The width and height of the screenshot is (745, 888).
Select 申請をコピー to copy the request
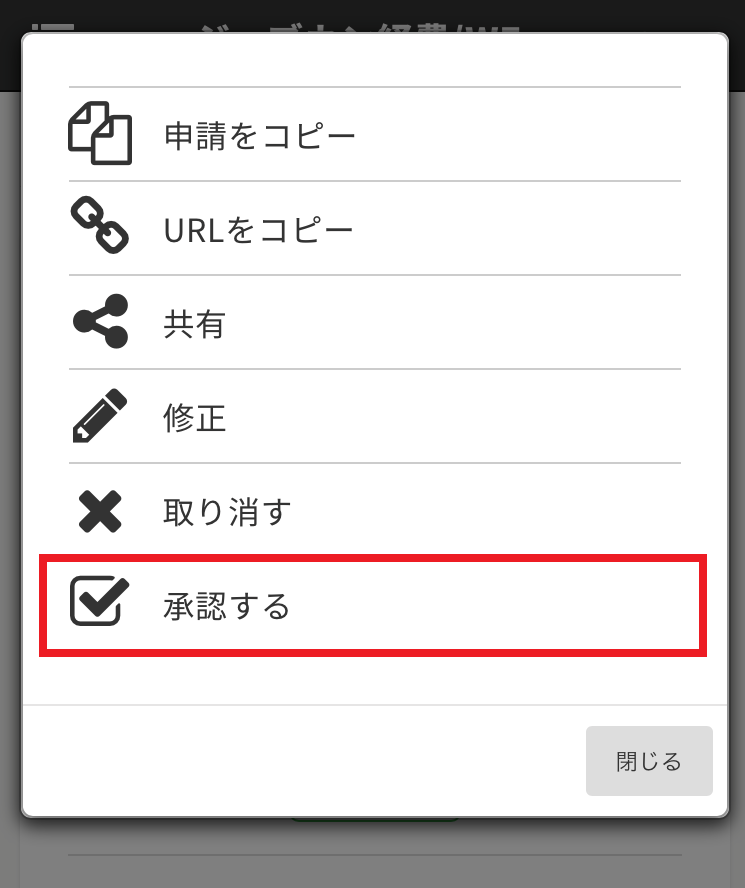[x=260, y=135]
